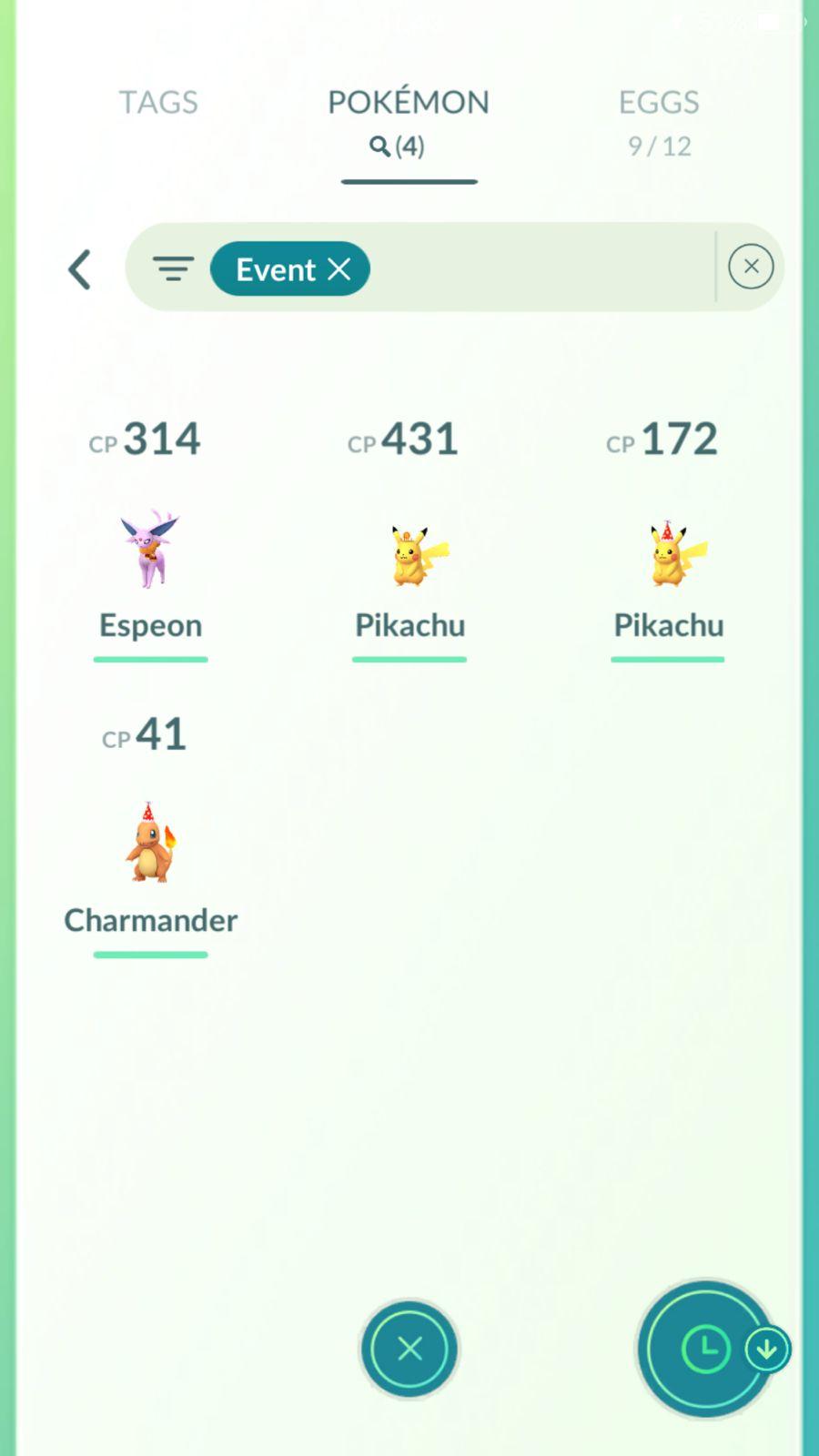Close the Pokémon storage with the X button
Viewport: 819px width, 1456px height.
pos(409,1349)
